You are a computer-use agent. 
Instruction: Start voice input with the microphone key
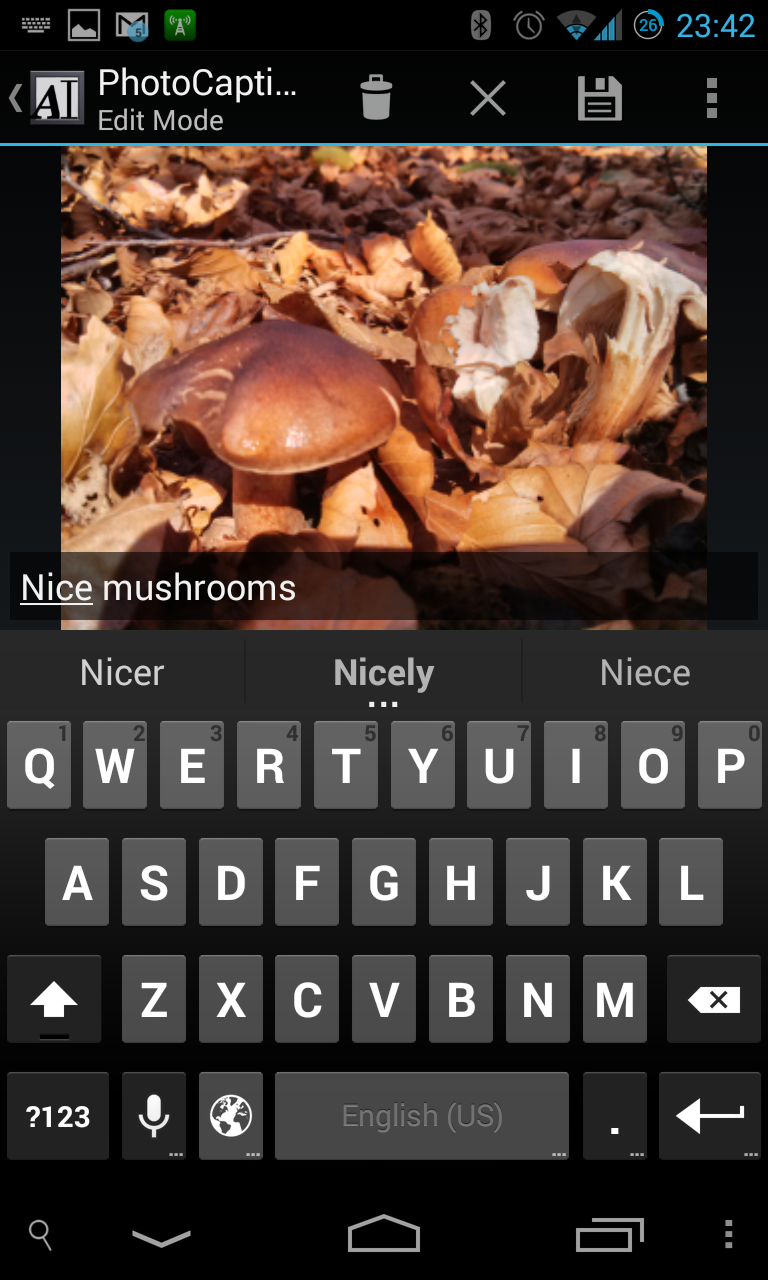154,1116
